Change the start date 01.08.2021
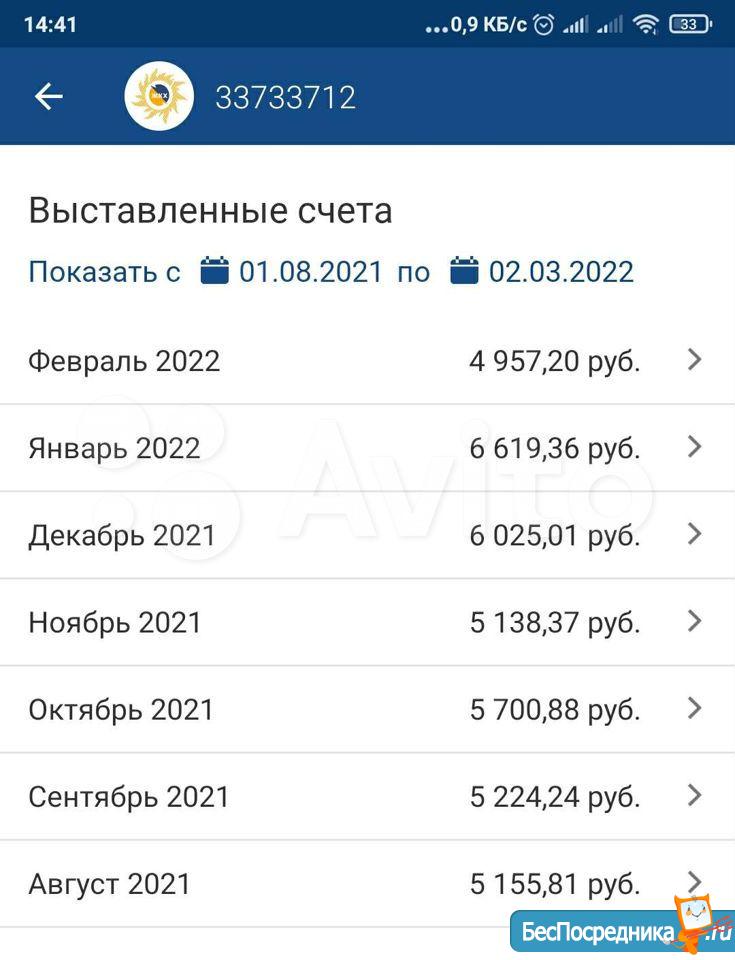 [x=292, y=272]
